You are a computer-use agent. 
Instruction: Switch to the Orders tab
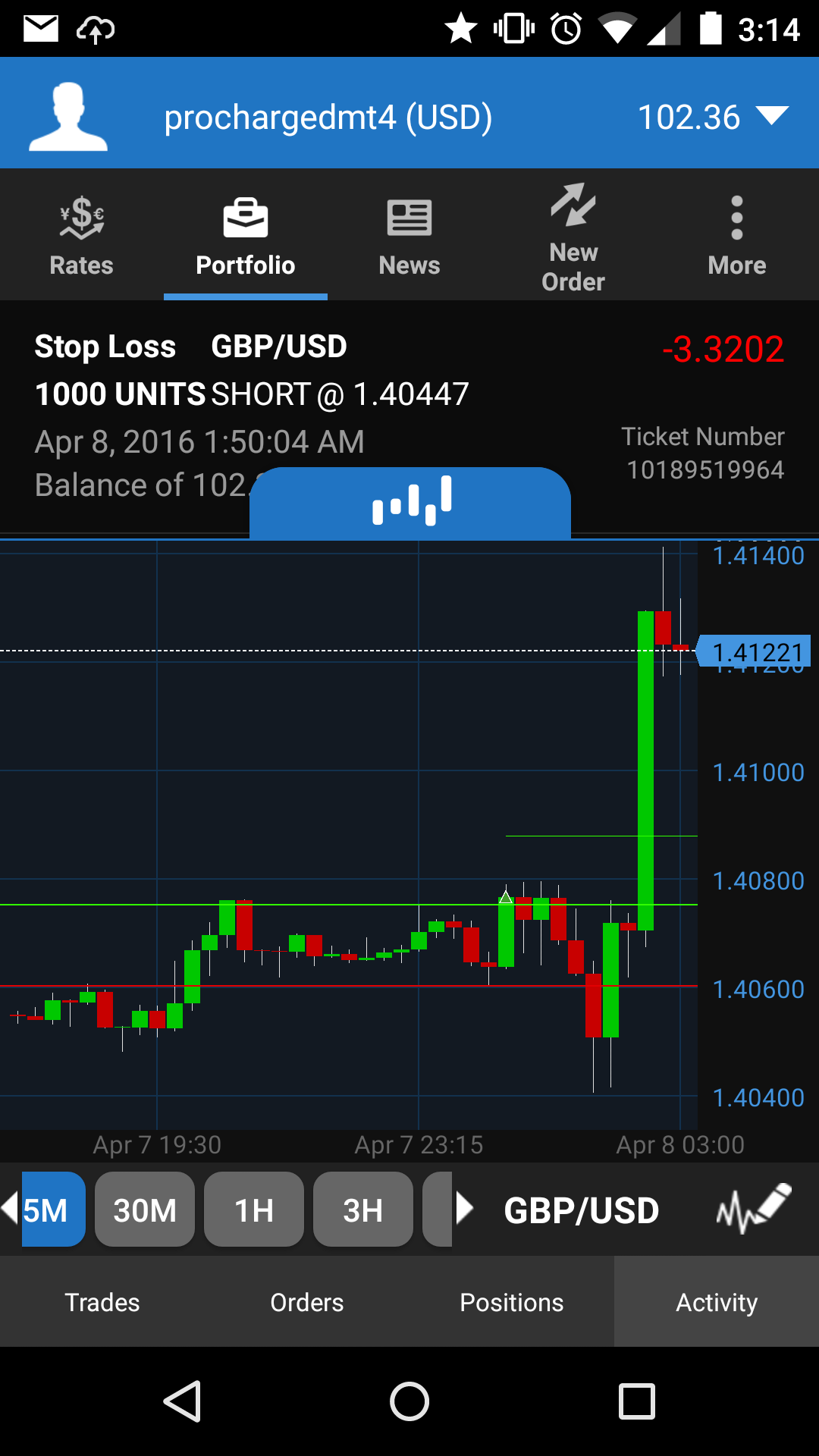click(x=307, y=1302)
